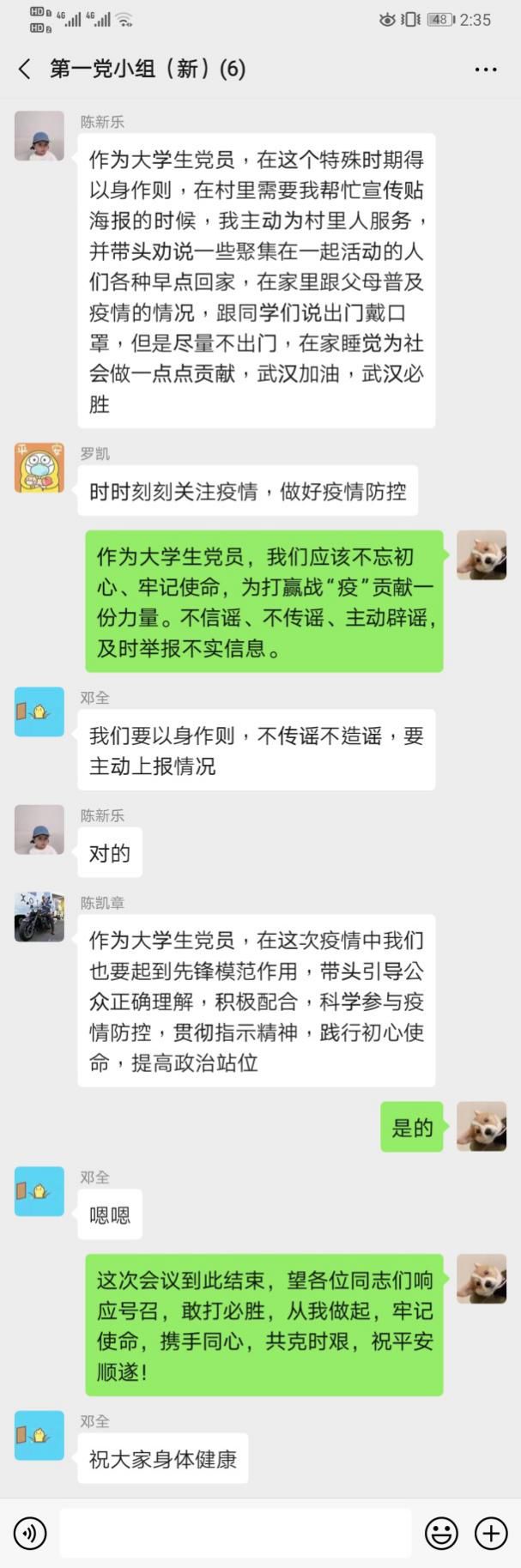Focus the message text field
This screenshot has height=1568, width=521.
(235, 1533)
